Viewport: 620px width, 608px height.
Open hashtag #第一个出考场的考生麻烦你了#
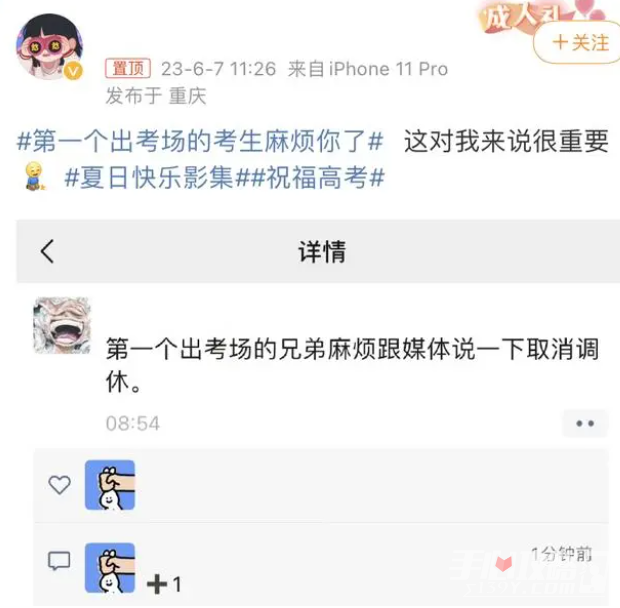pyautogui.click(x=202, y=141)
